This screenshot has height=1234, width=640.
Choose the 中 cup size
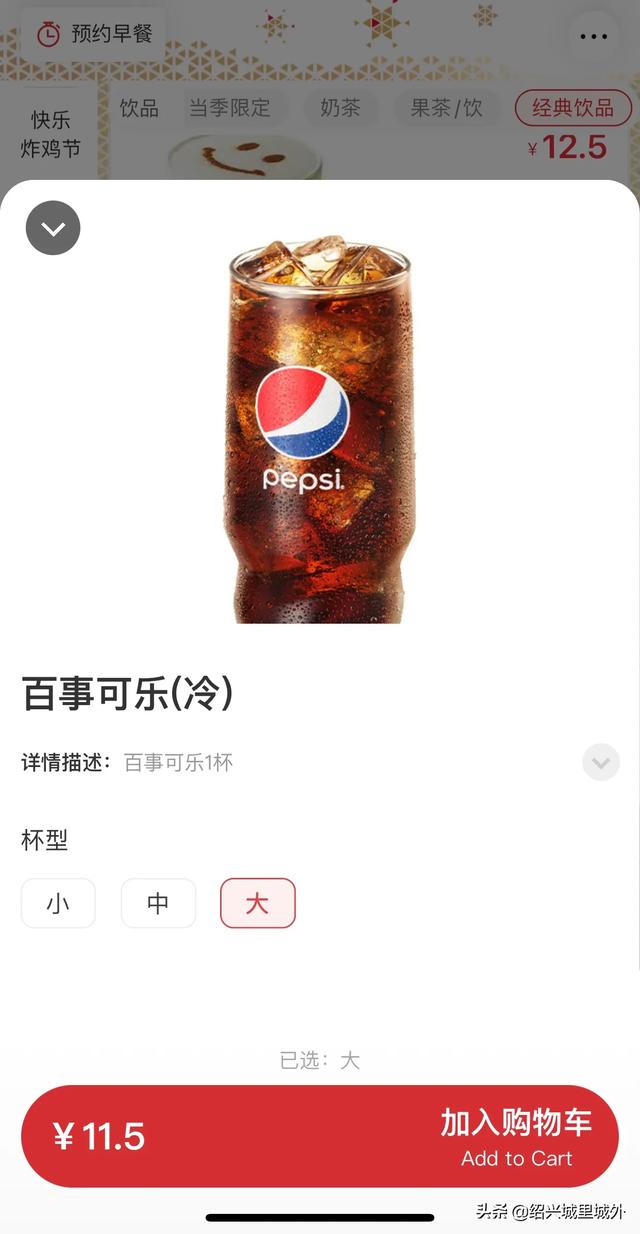pos(158,903)
